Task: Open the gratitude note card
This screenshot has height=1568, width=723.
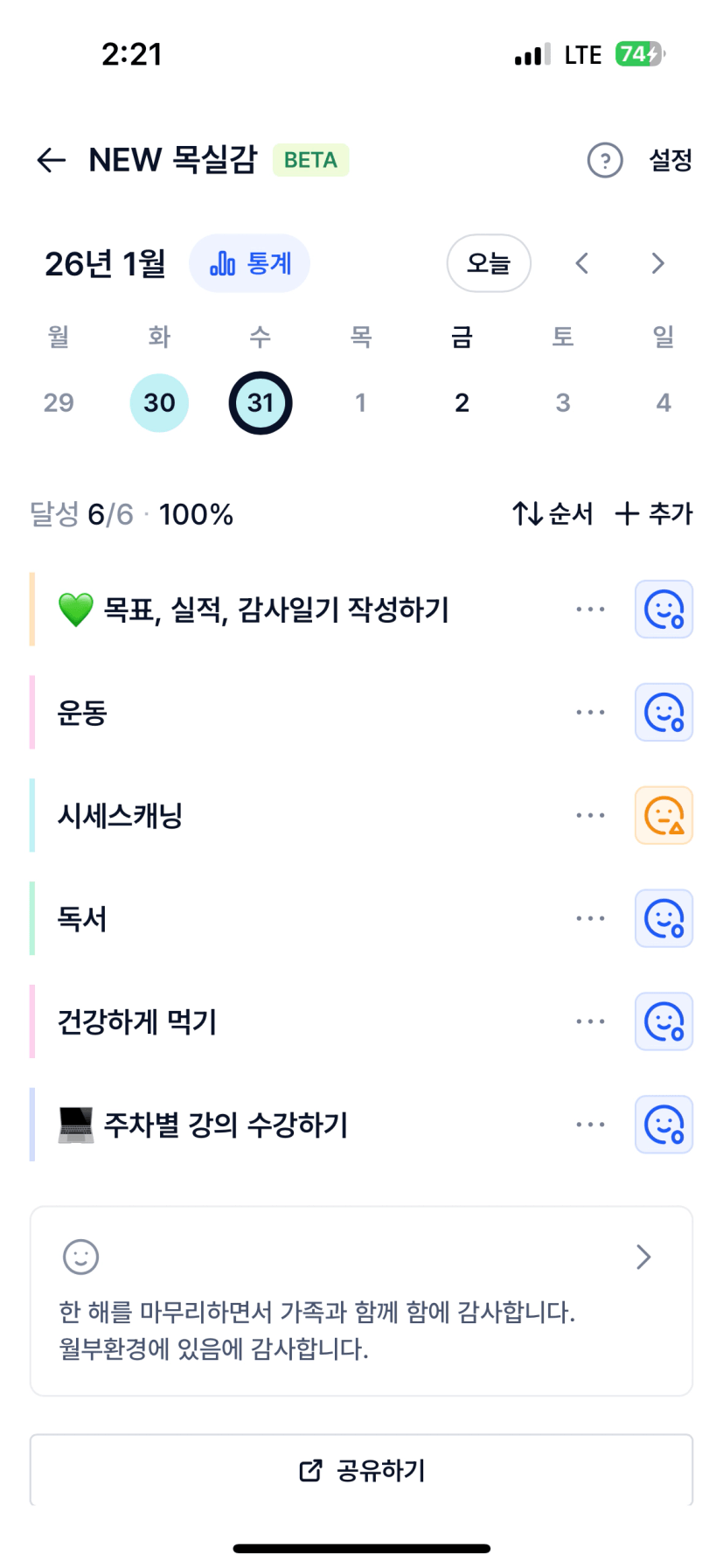Action: click(361, 1301)
